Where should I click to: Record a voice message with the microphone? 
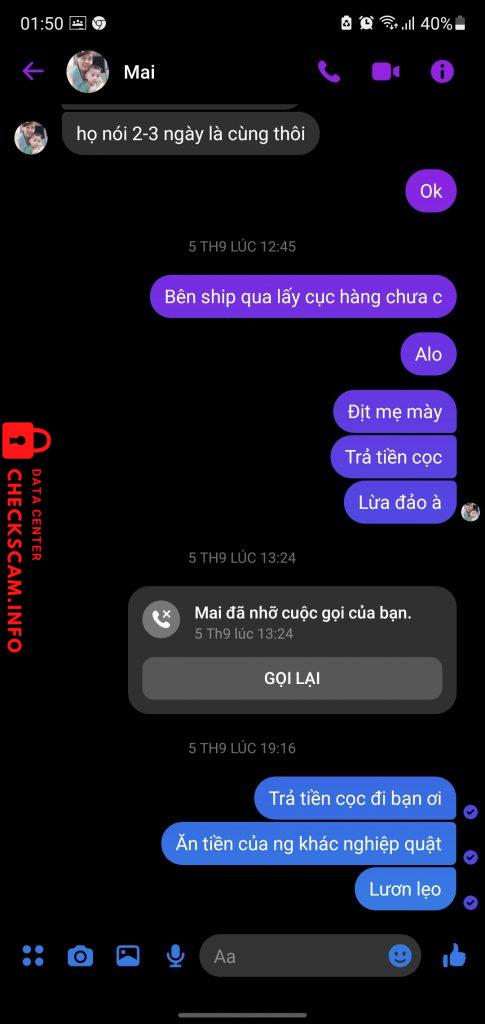coord(174,956)
